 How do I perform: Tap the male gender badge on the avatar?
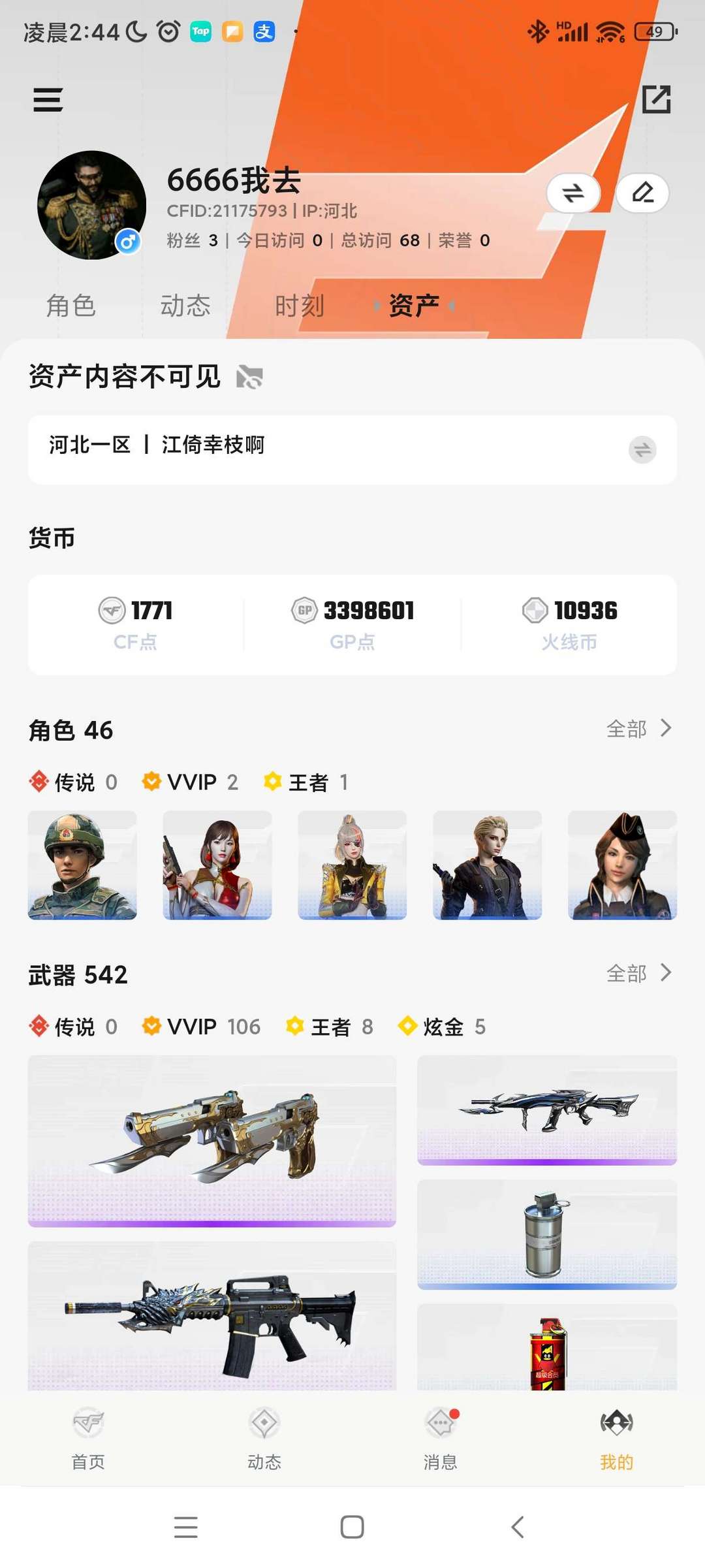128,242
